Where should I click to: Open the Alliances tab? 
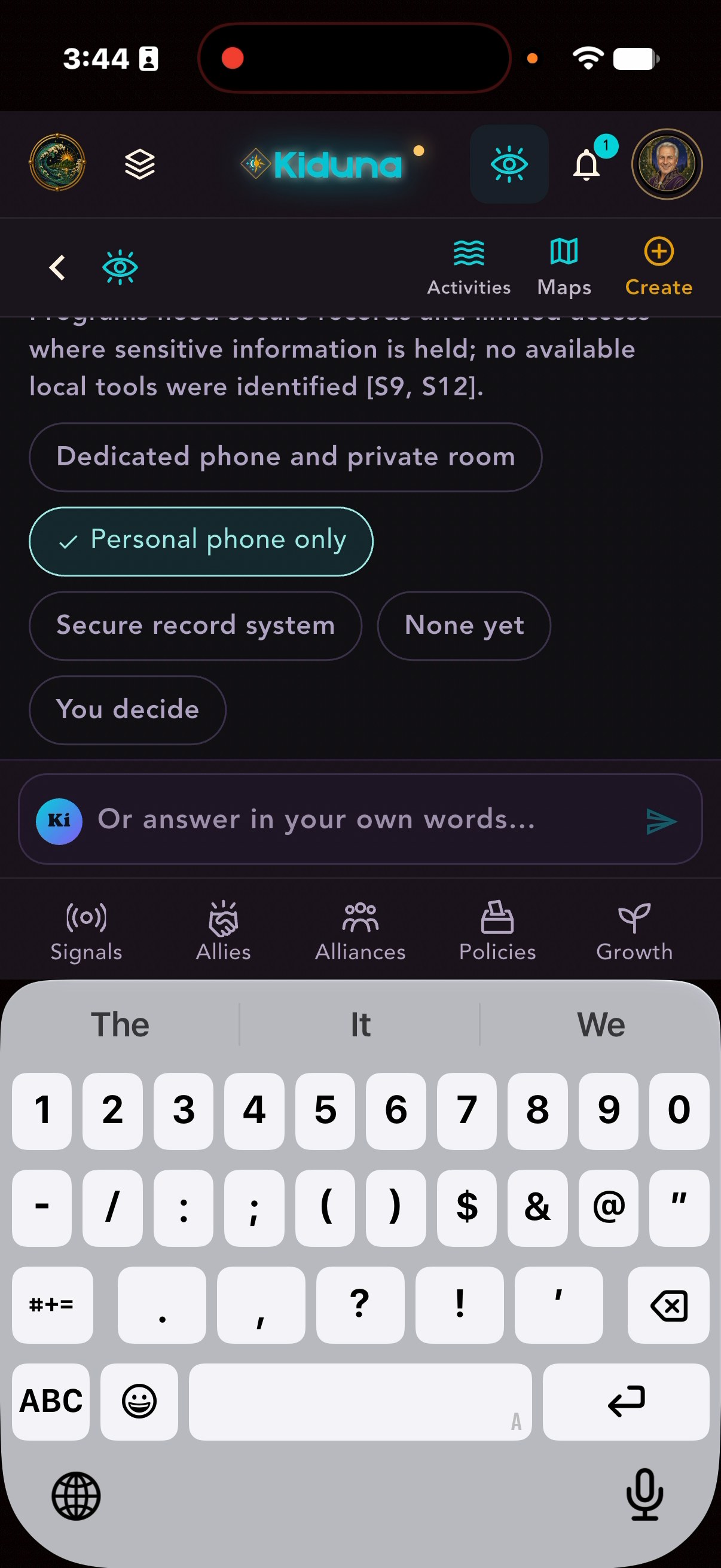[360, 931]
